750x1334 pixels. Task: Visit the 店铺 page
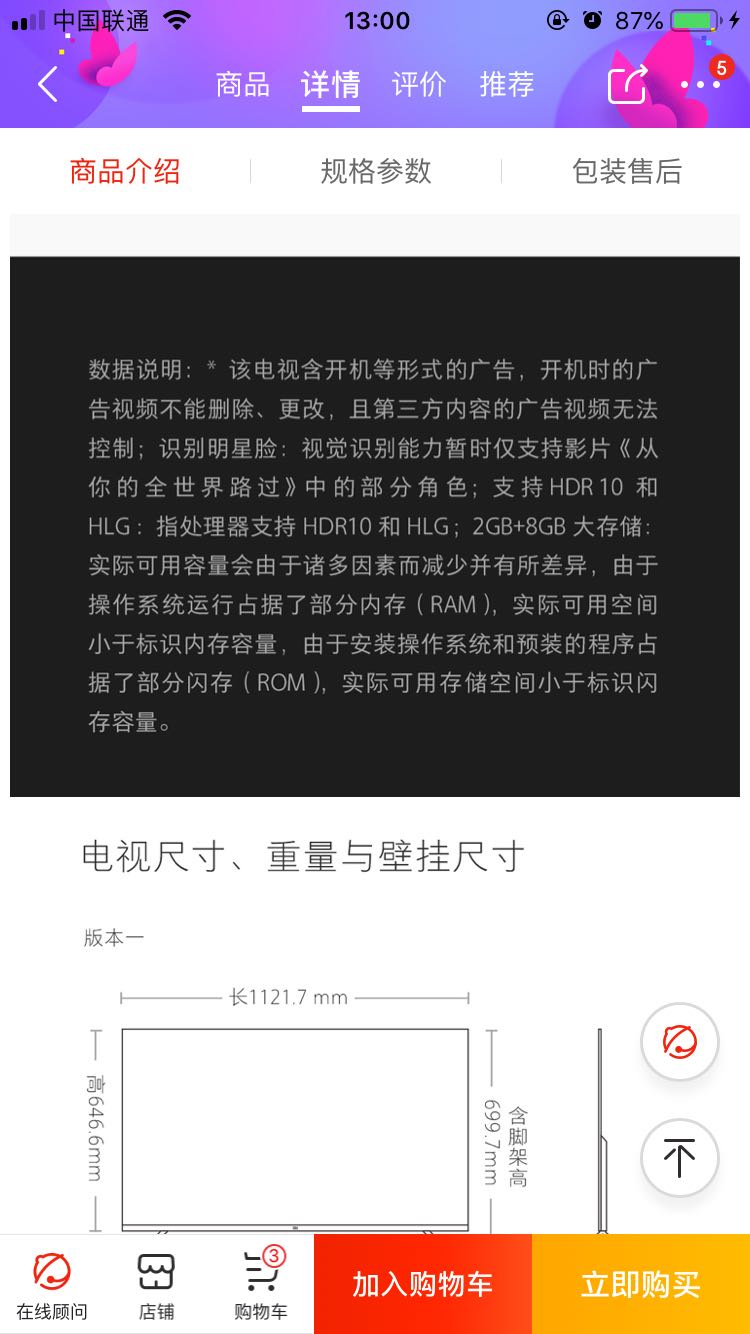pyautogui.click(x=157, y=1285)
